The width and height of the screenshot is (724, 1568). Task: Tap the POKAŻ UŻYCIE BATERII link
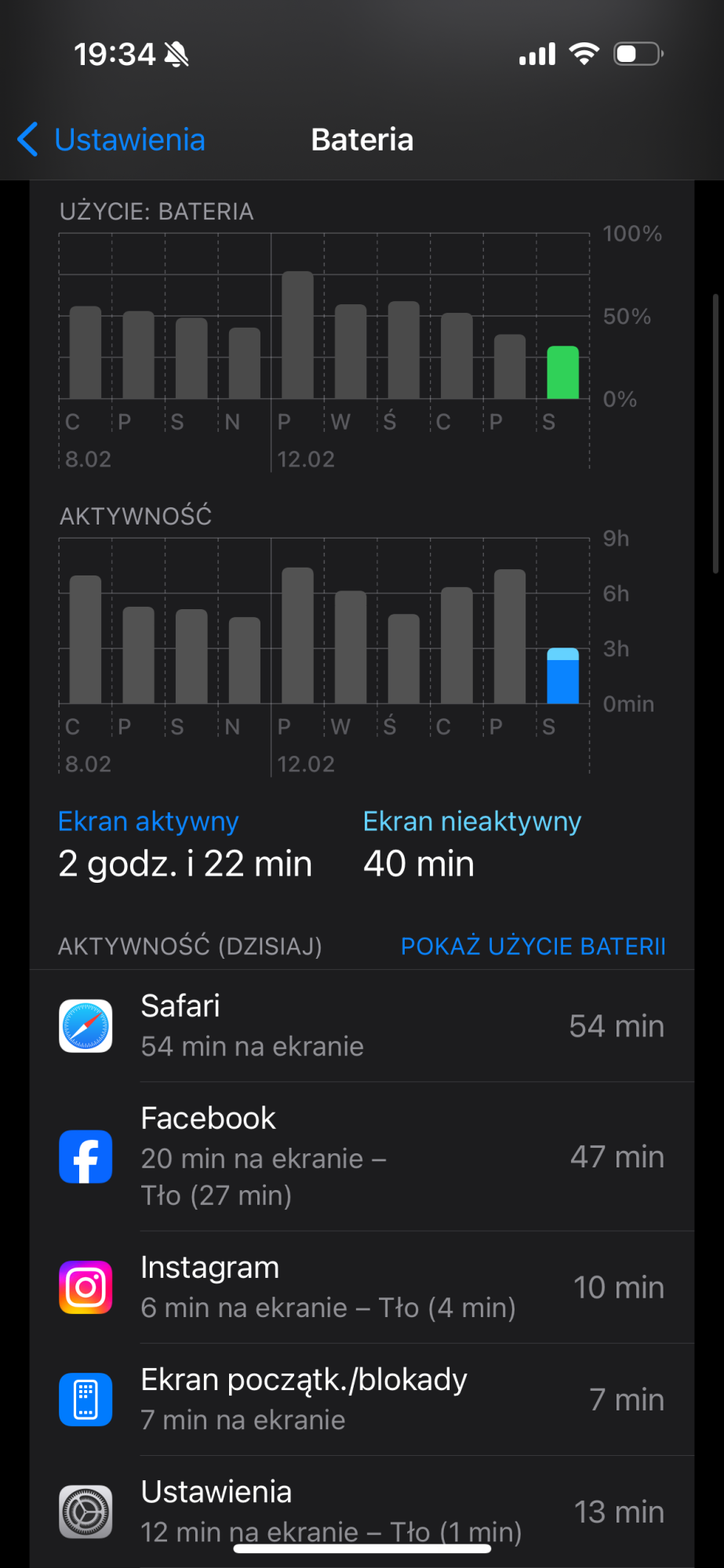(x=533, y=946)
